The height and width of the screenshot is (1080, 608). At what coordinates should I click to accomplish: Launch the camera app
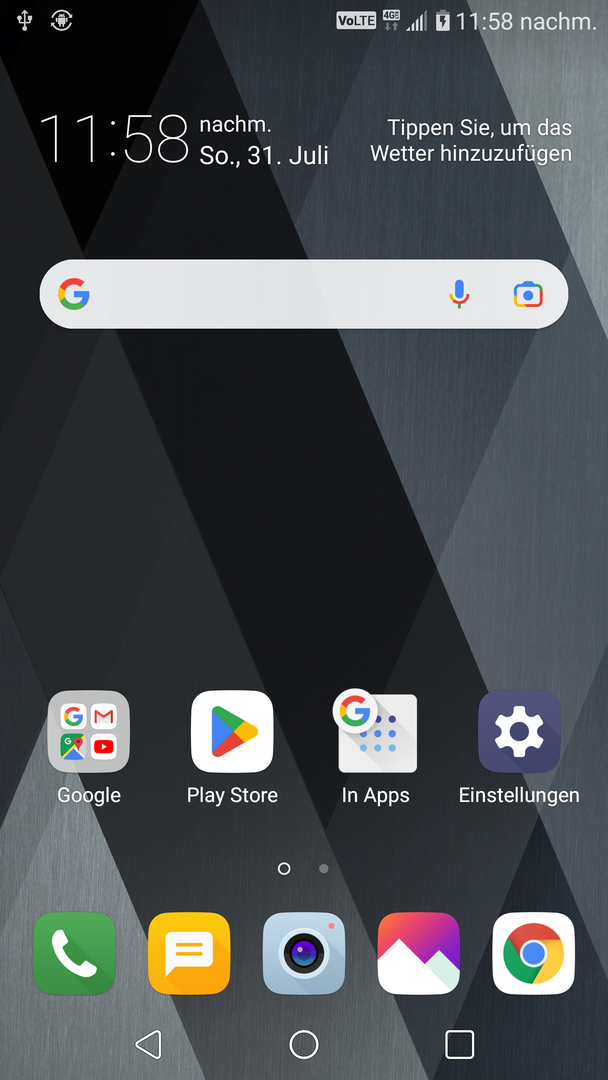[304, 953]
